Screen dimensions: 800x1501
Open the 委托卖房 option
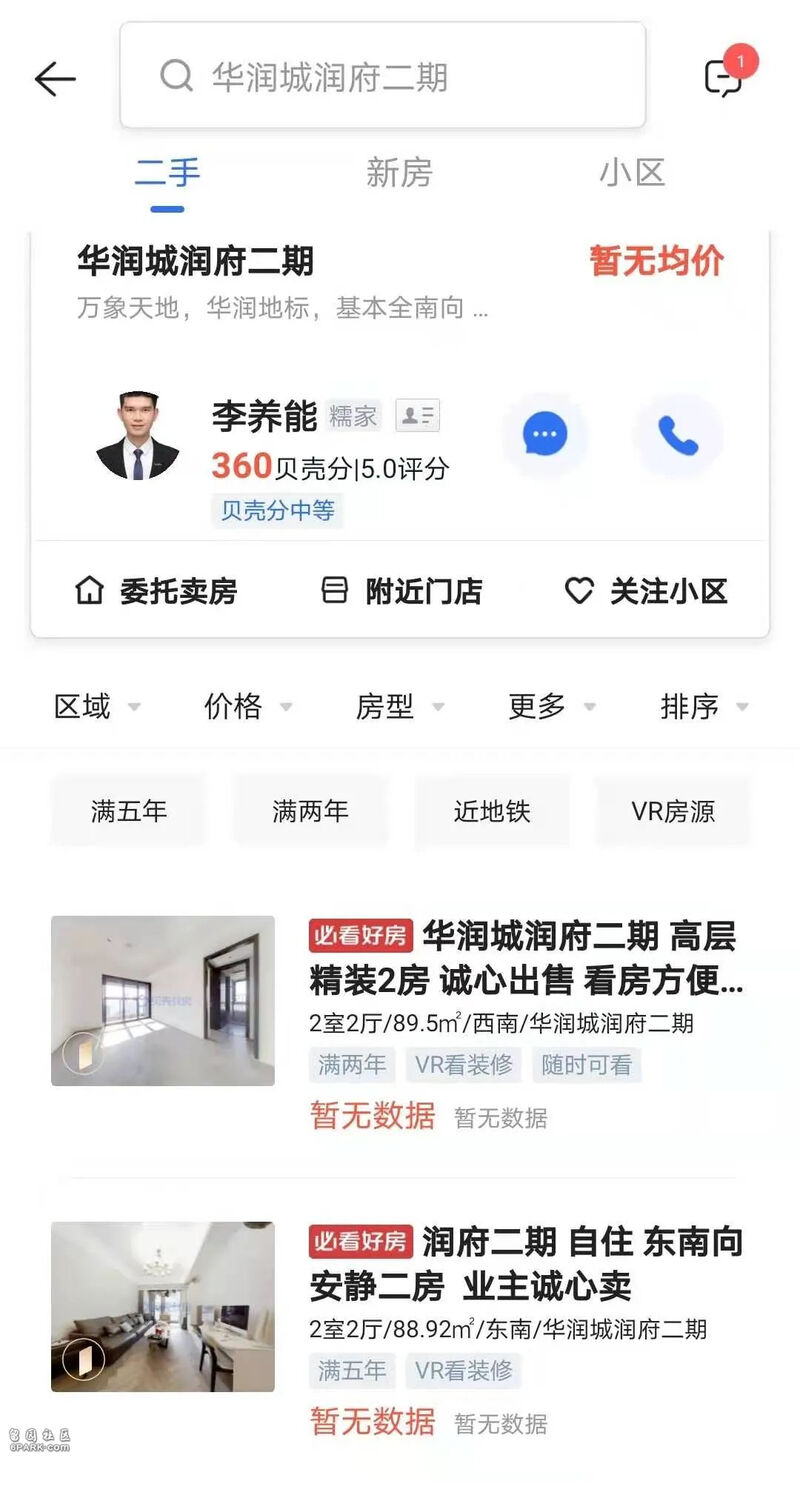155,591
